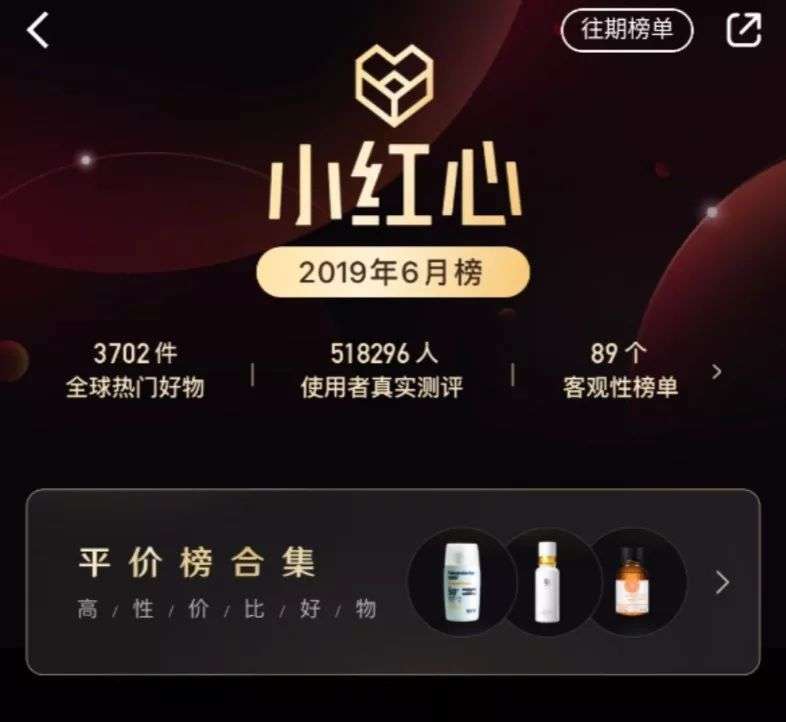Open the 往期榜单 past rankings

click(627, 30)
